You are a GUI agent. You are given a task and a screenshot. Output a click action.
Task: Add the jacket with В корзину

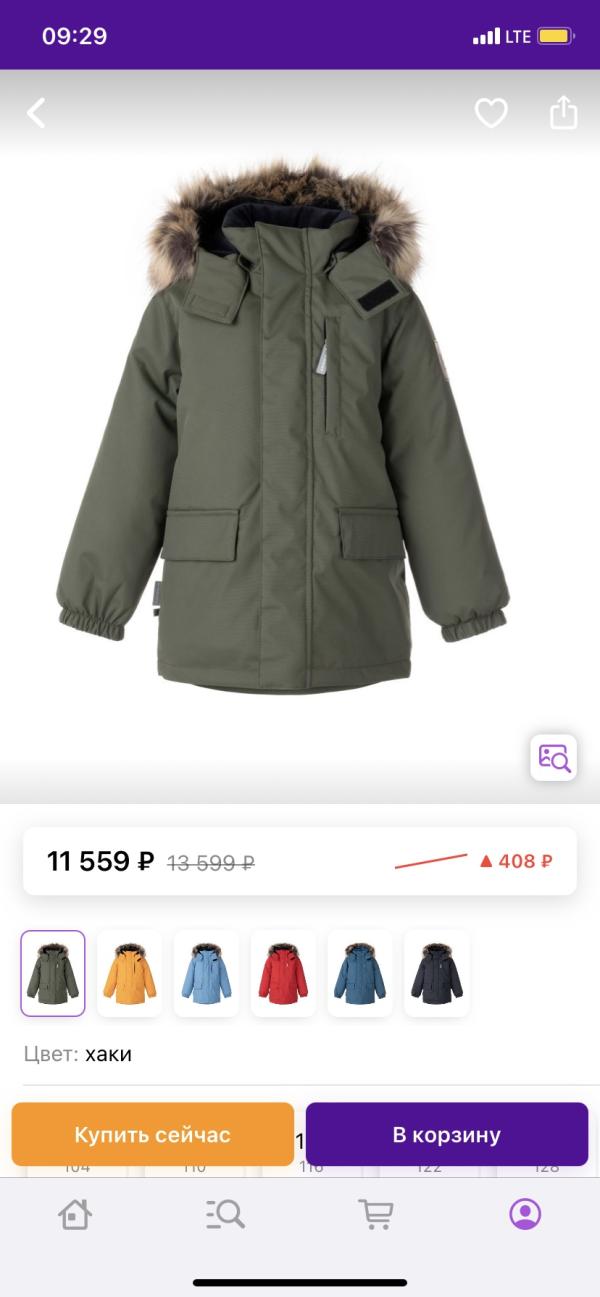(x=446, y=1135)
